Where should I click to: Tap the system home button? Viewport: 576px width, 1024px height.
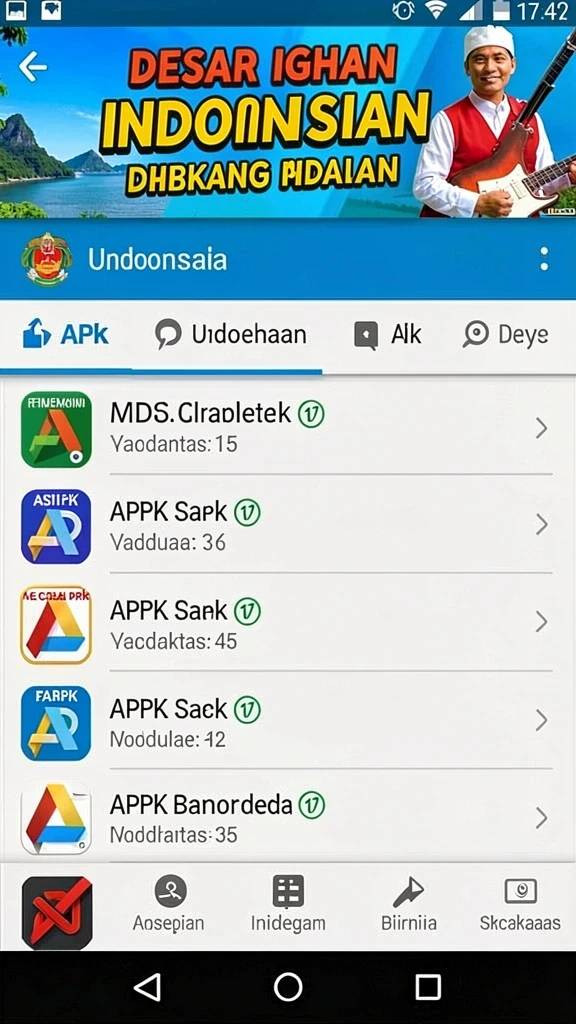(x=288, y=987)
